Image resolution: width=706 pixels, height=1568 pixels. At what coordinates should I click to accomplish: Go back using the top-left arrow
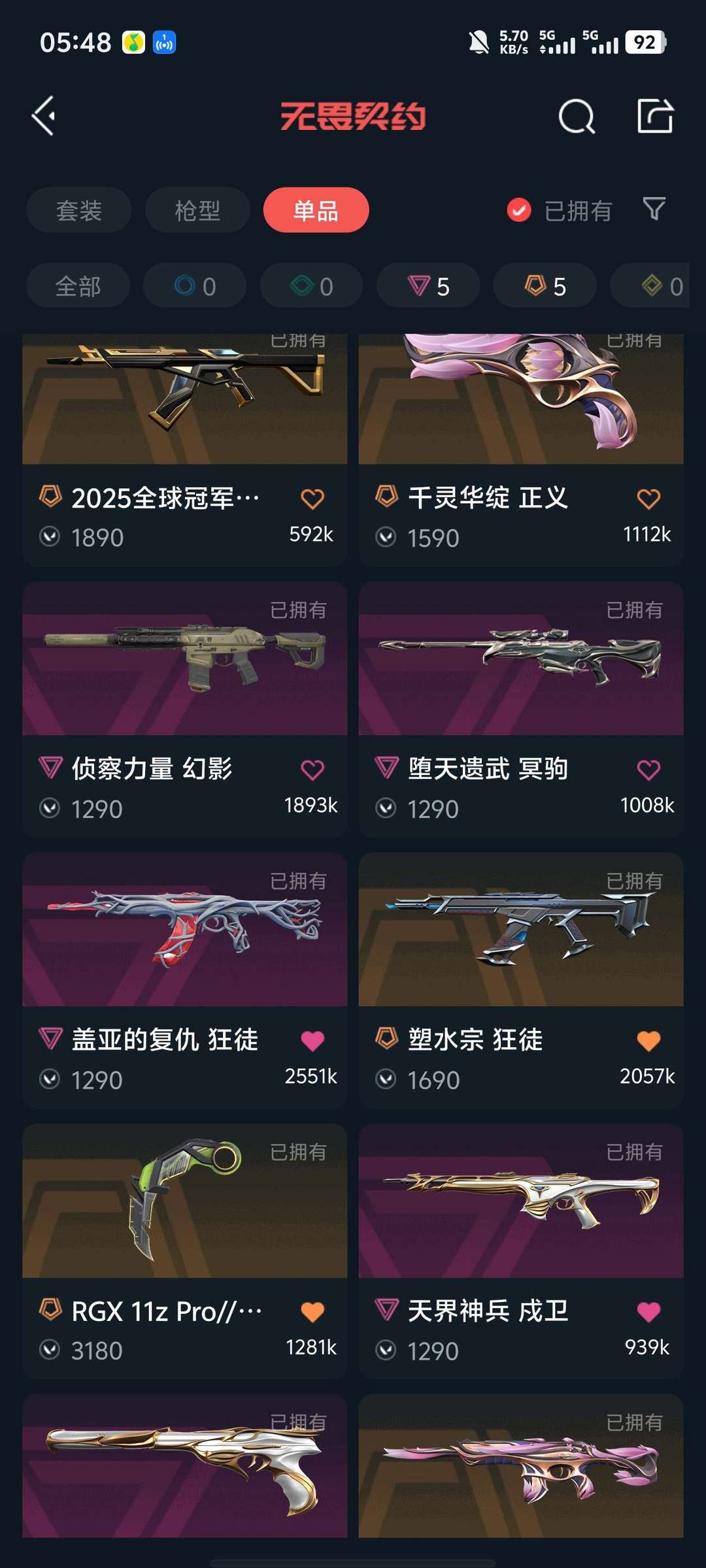click(44, 116)
